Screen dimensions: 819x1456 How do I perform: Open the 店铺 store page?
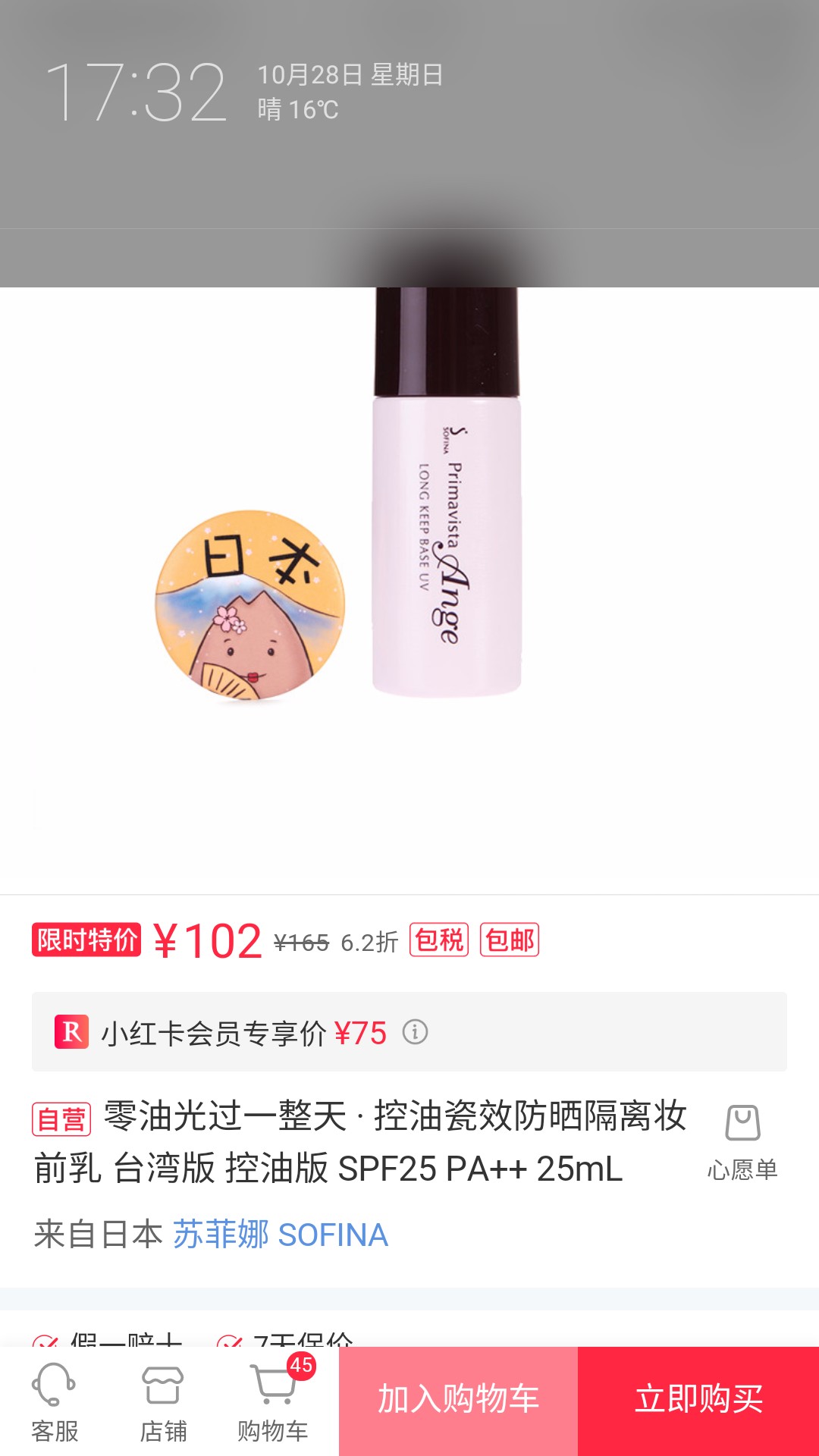[163, 1402]
